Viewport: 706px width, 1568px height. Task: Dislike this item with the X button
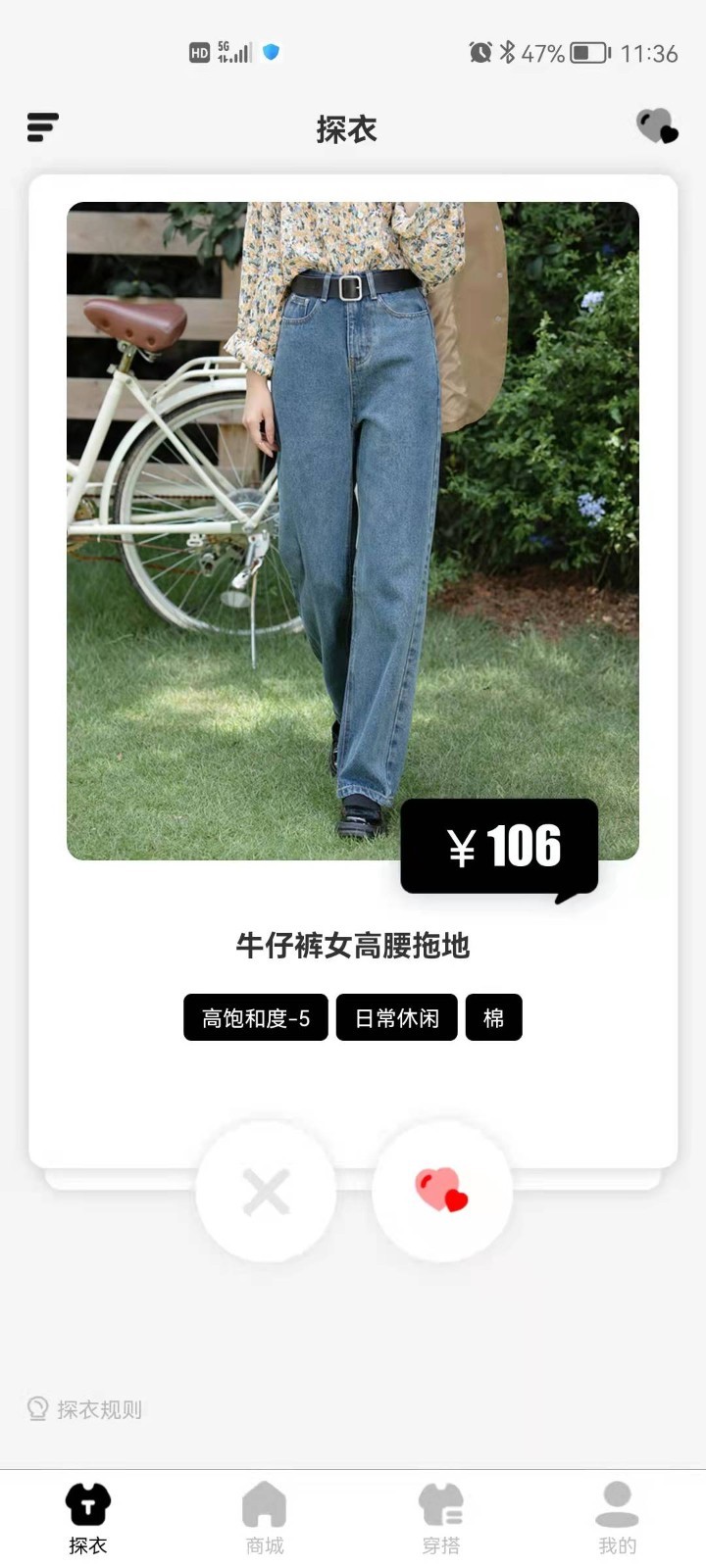tap(266, 1192)
